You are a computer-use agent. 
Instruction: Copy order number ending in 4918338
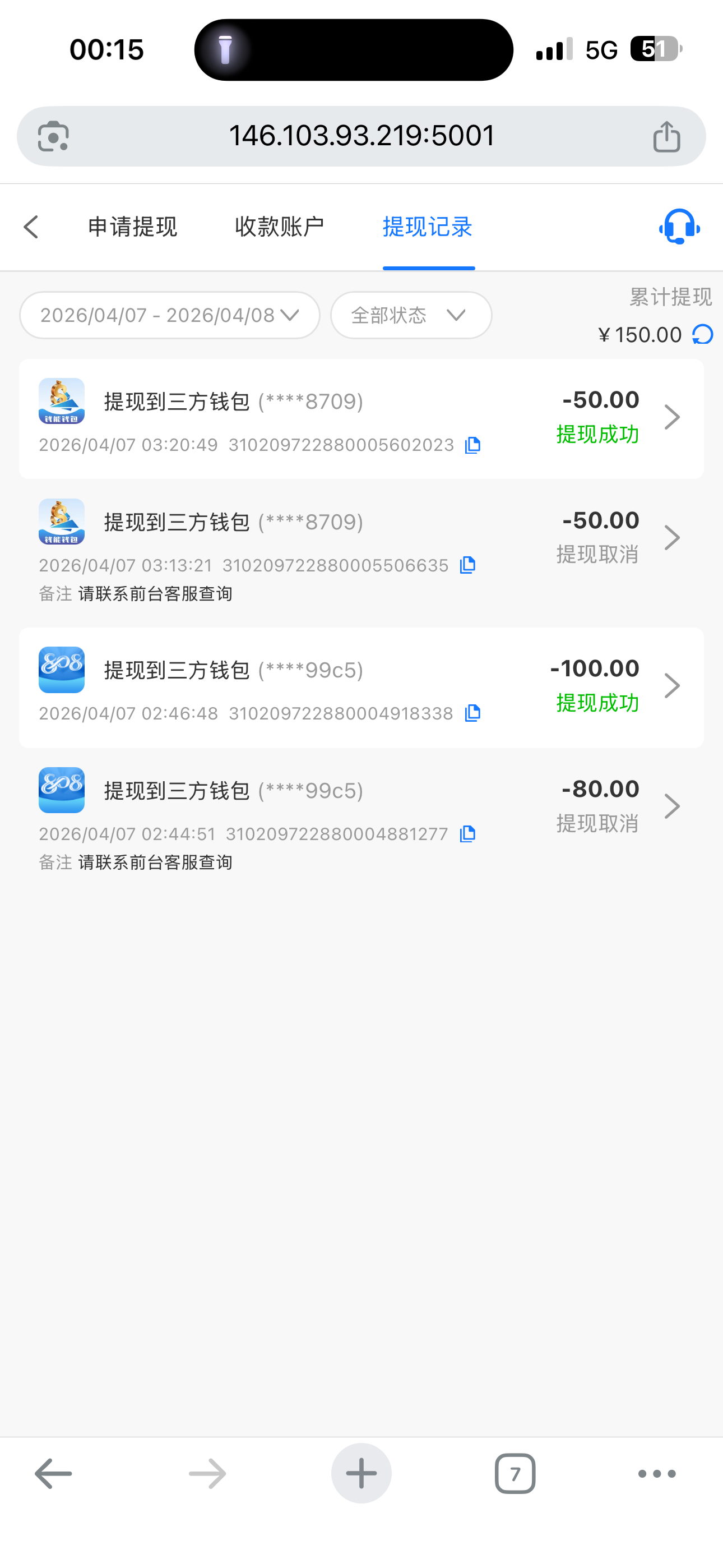(473, 713)
